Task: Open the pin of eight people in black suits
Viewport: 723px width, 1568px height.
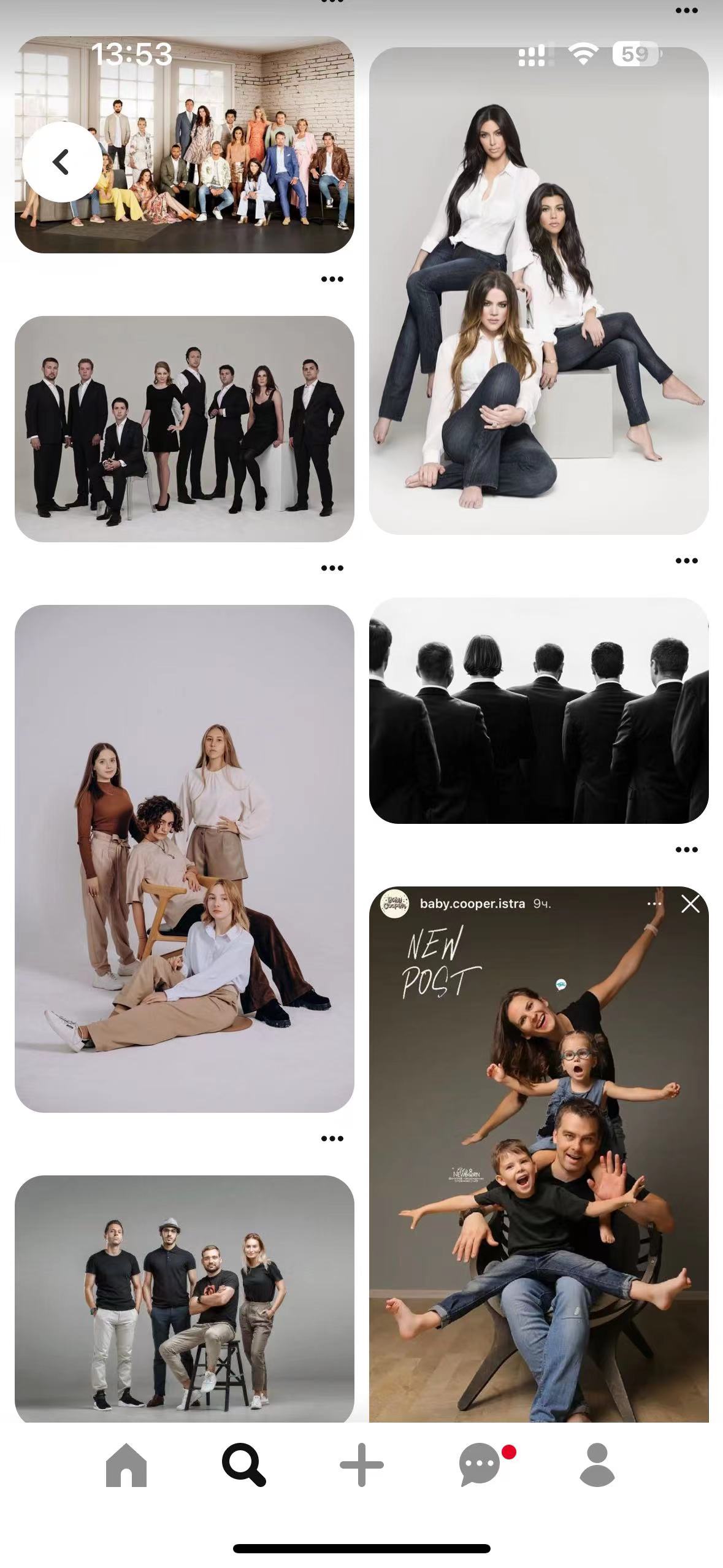Action: (184, 428)
